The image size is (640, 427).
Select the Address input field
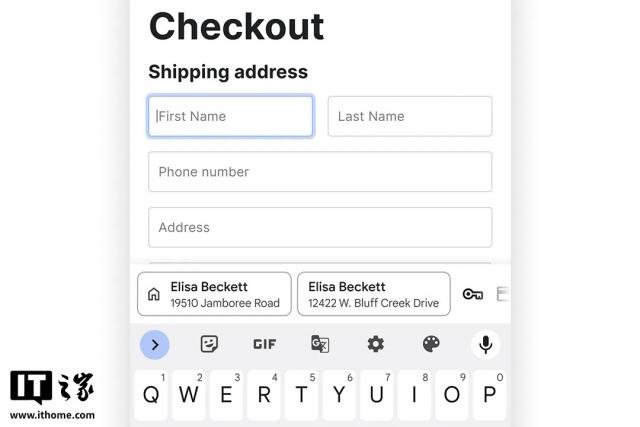point(320,227)
